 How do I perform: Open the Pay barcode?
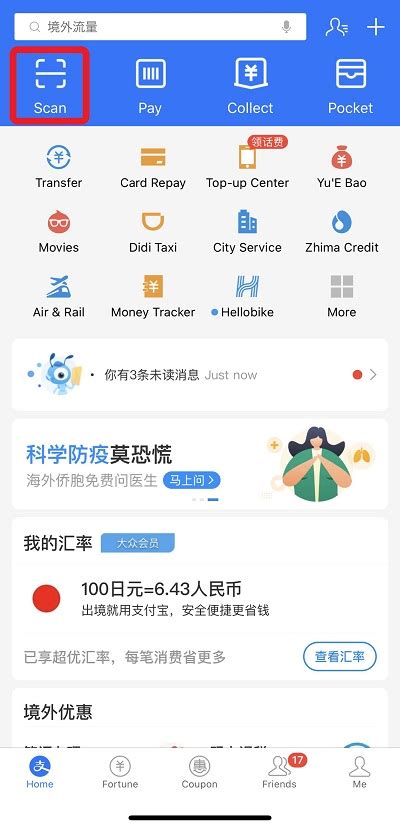click(150, 87)
